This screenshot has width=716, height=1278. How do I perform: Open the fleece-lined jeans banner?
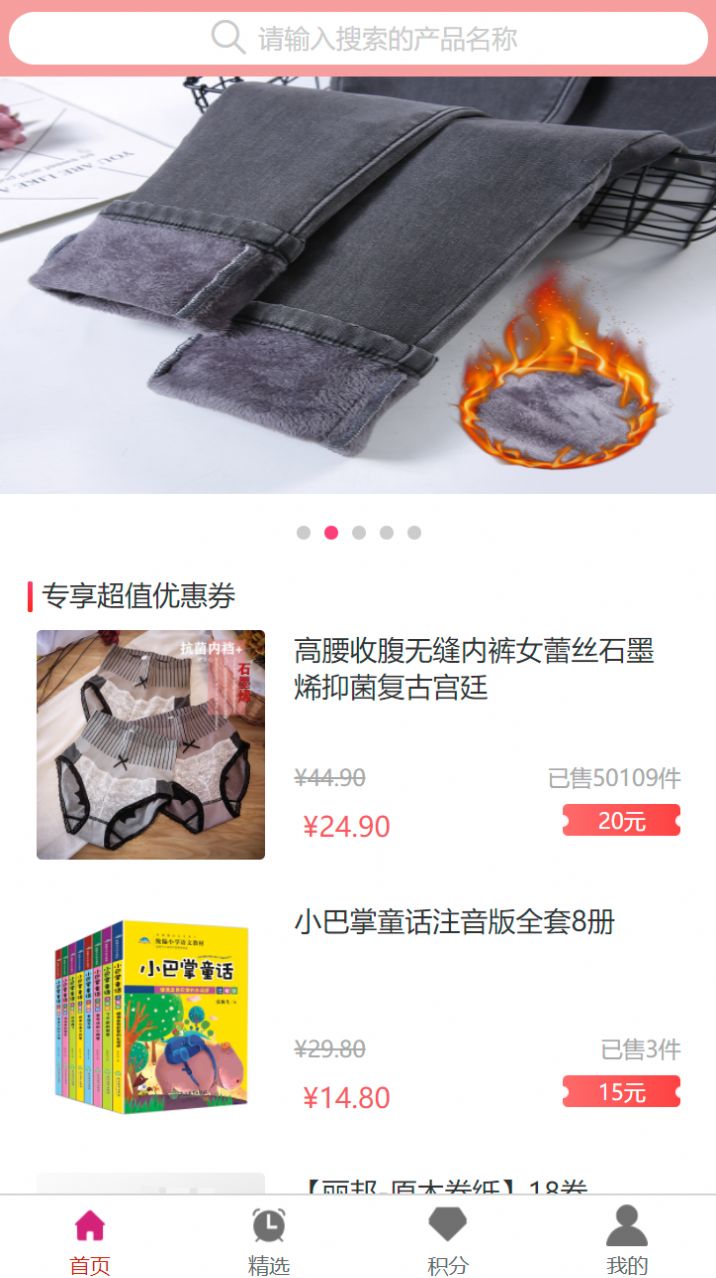coord(358,285)
